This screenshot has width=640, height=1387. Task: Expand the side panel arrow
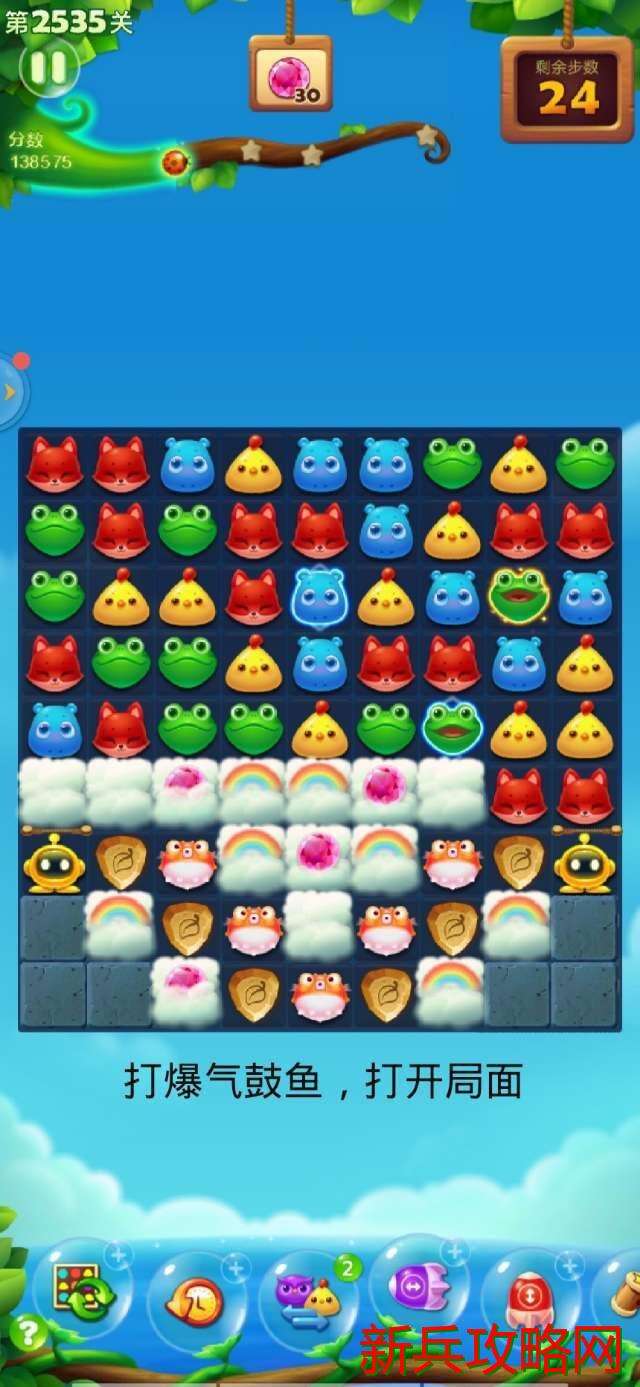tap(10, 391)
